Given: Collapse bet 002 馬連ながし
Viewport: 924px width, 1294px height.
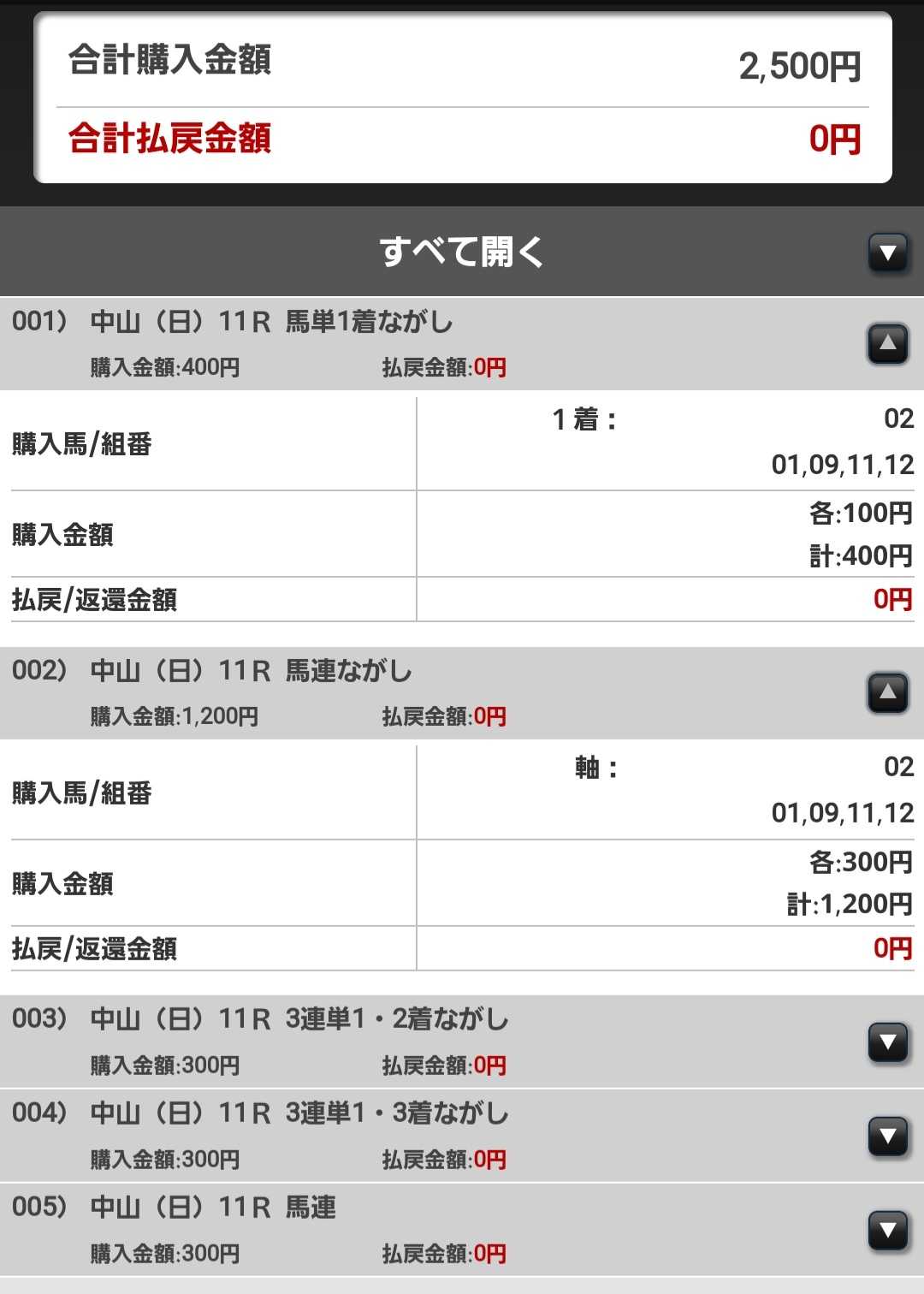Looking at the screenshot, I should pyautogui.click(x=888, y=692).
